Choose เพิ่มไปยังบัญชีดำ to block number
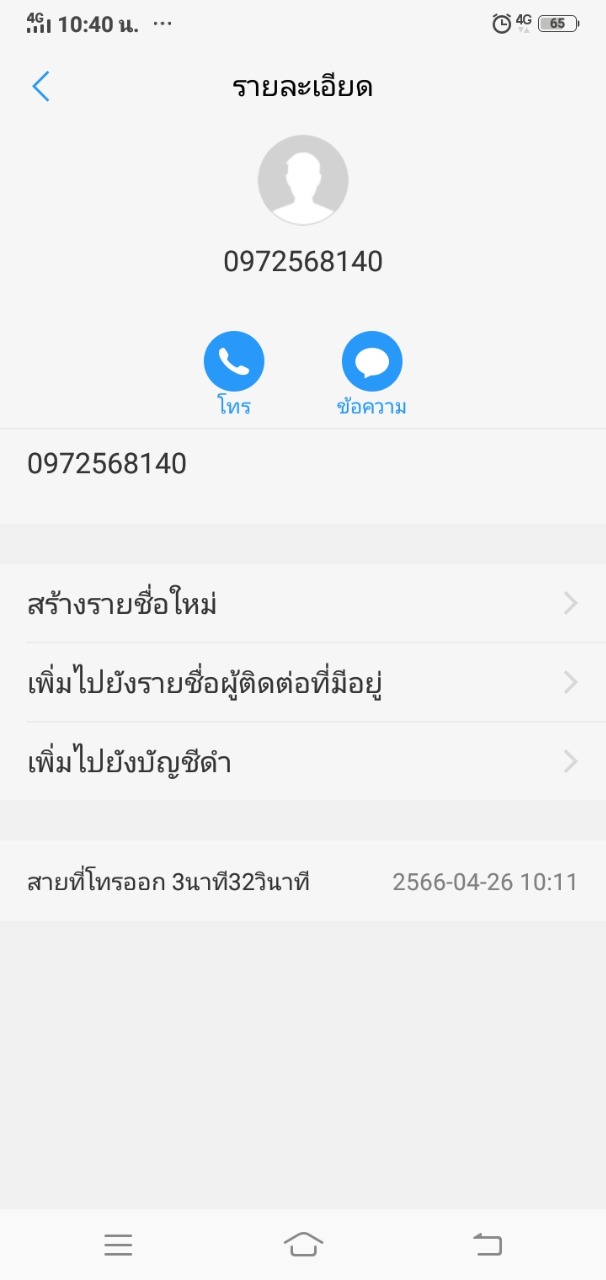 click(x=302, y=762)
